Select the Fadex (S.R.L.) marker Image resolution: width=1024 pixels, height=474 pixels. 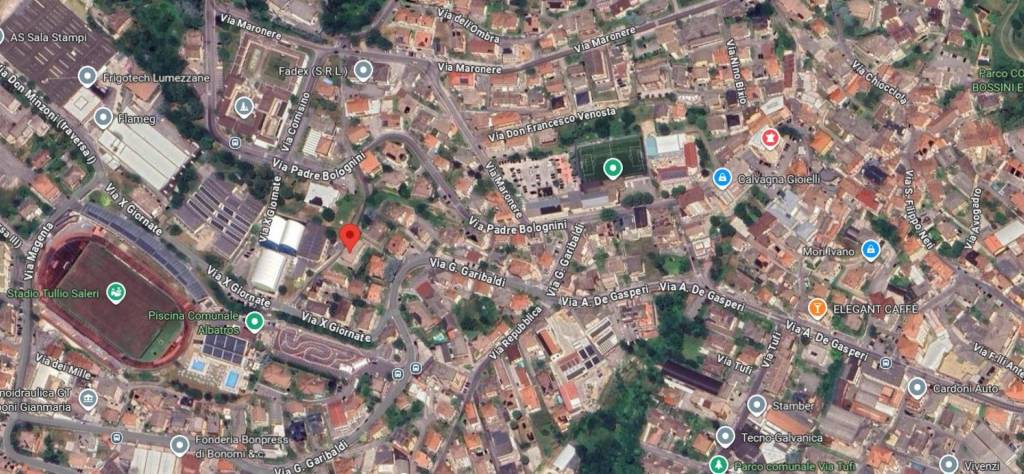pos(363,70)
